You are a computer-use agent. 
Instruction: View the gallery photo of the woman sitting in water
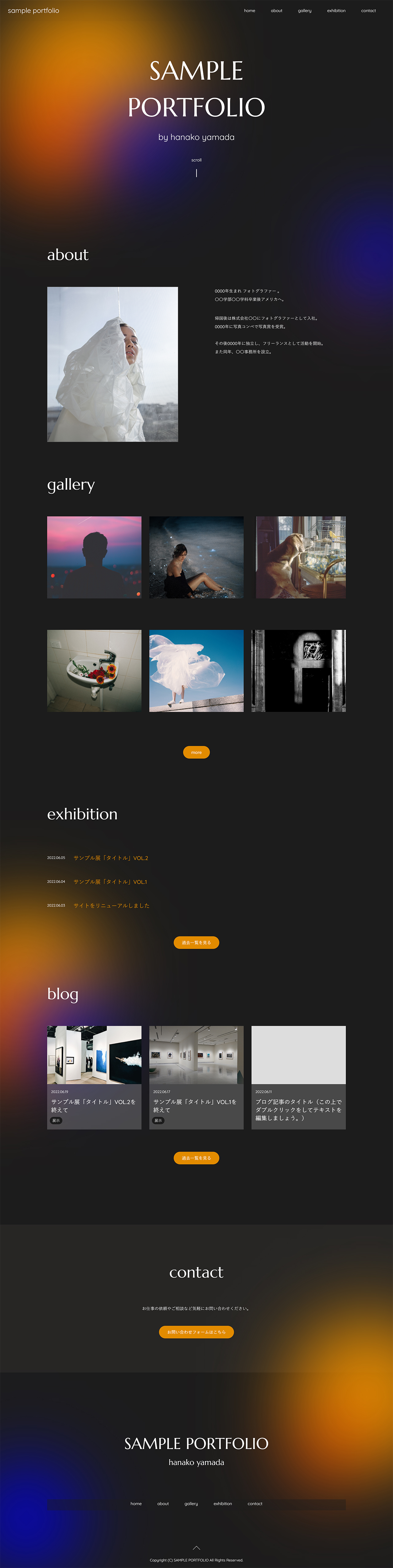(196, 557)
